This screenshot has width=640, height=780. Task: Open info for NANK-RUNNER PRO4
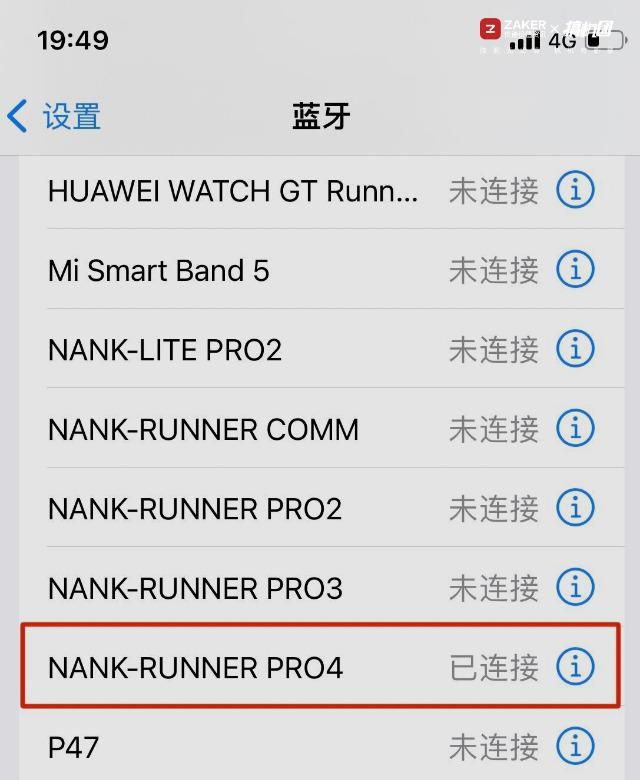point(575,667)
